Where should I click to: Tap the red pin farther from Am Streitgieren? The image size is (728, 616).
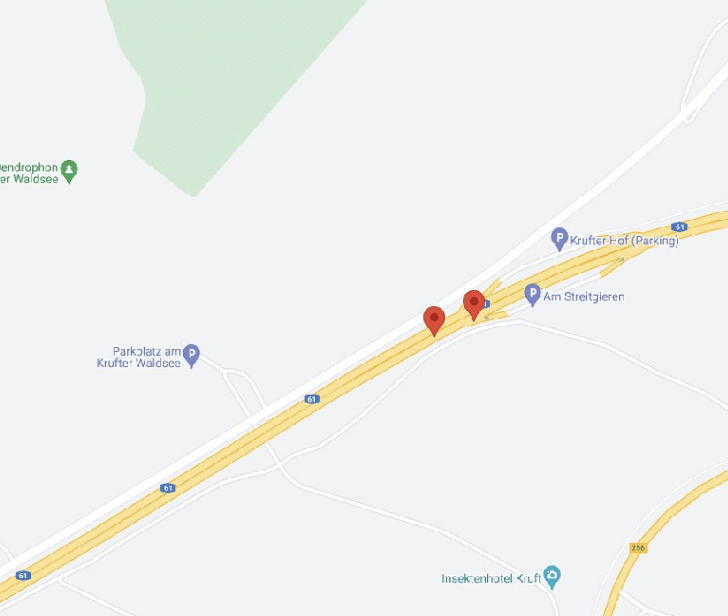[x=434, y=319]
